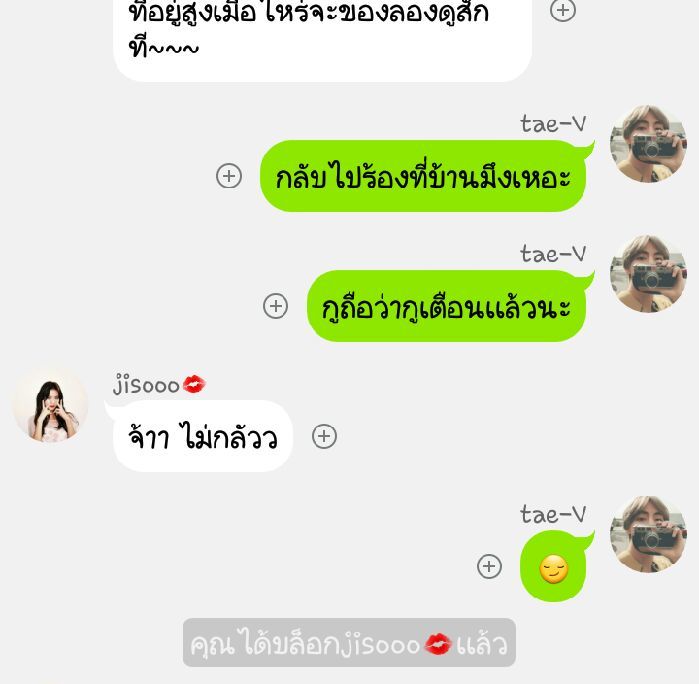This screenshot has height=684, width=699.
Task: Open tae-V's avatar beside the smirk emoji
Action: pyautogui.click(x=648, y=534)
